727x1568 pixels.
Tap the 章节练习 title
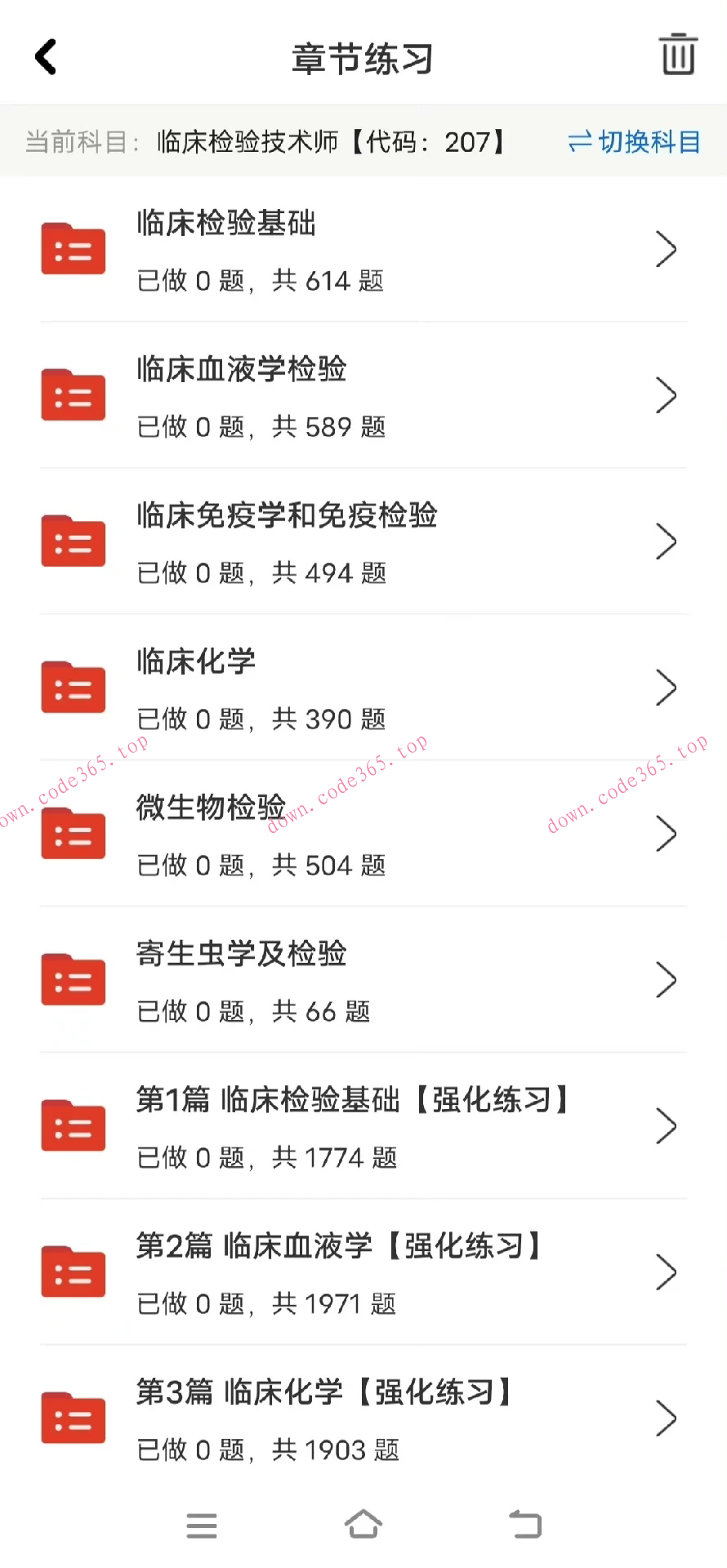click(x=362, y=57)
